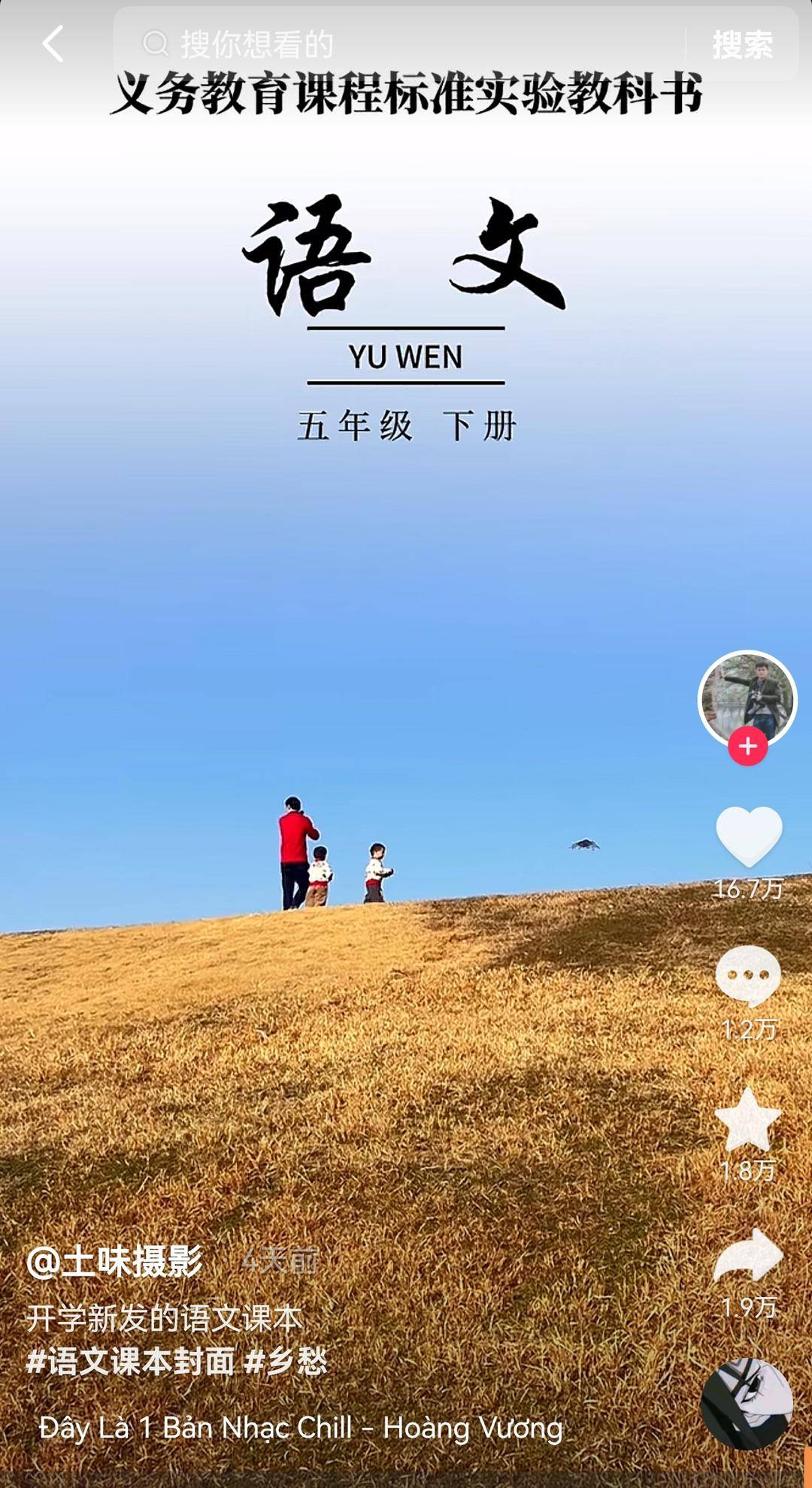
Task: Open the creator's profile avatar
Action: click(x=747, y=698)
